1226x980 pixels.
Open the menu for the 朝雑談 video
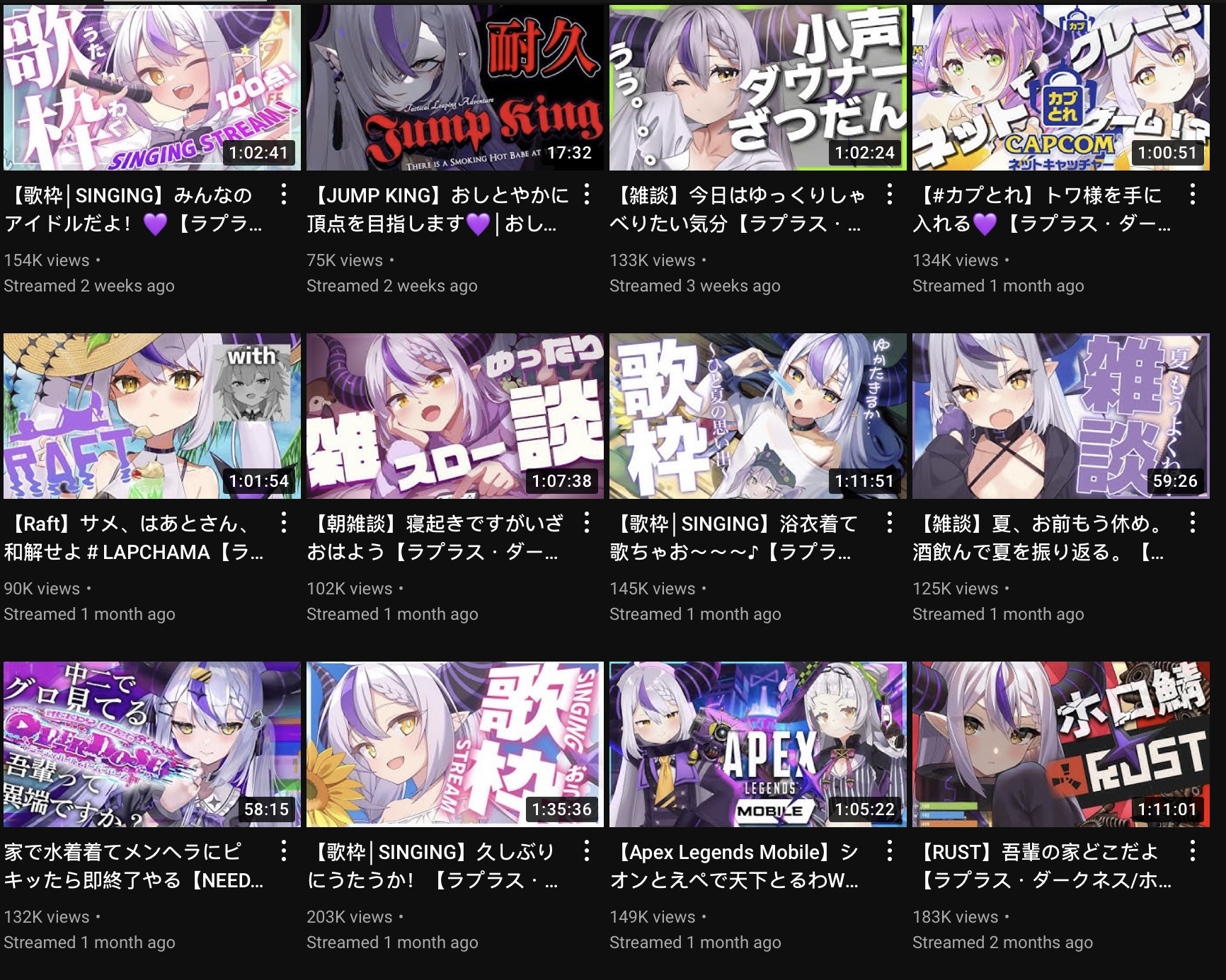tap(587, 523)
